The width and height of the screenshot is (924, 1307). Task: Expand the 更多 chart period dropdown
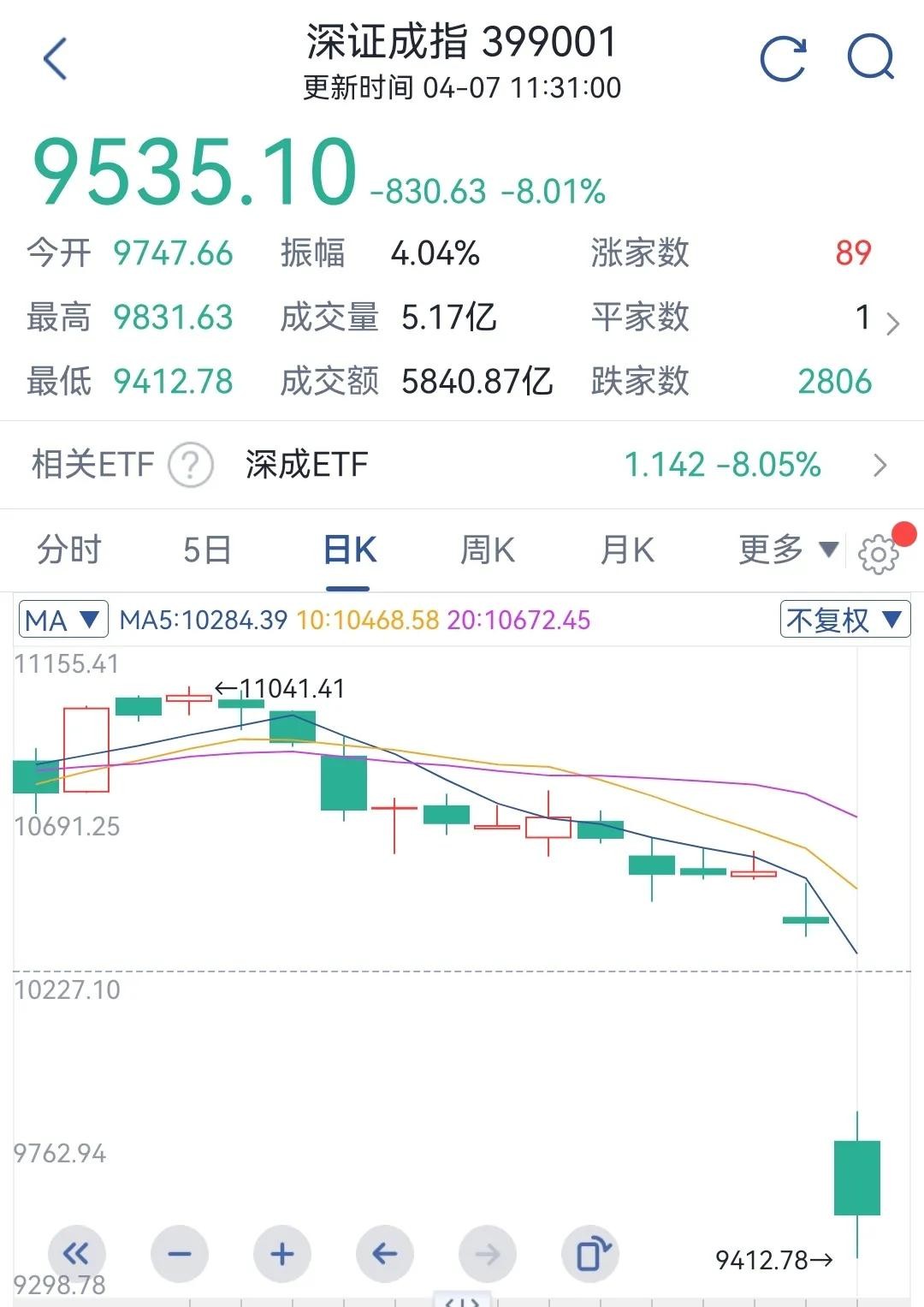(787, 550)
